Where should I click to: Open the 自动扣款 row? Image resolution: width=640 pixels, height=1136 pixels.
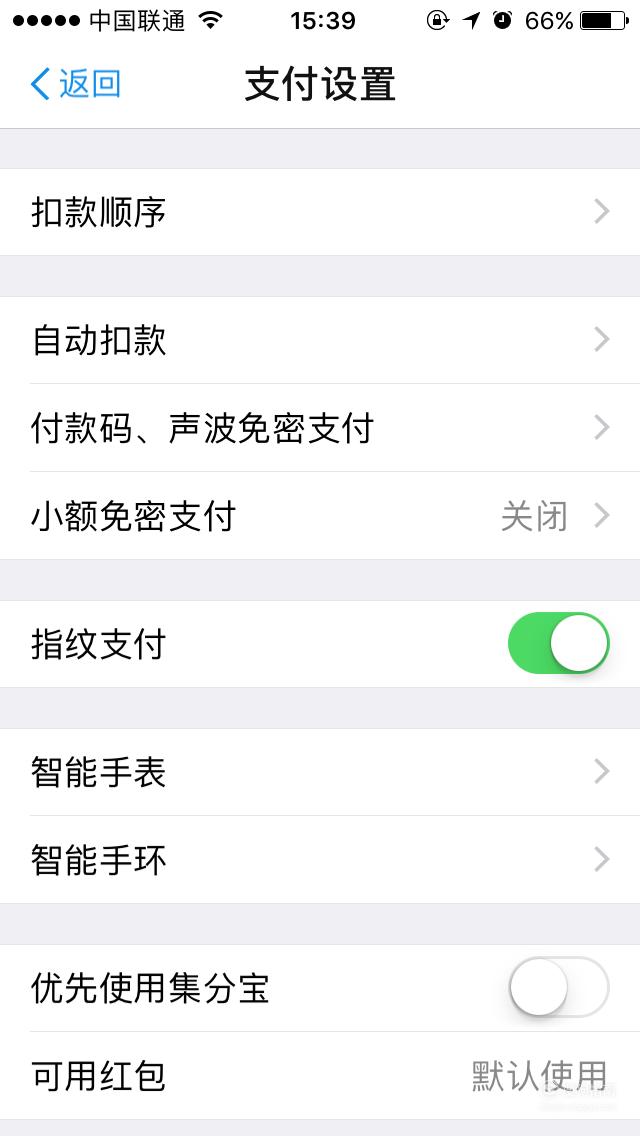tap(320, 340)
